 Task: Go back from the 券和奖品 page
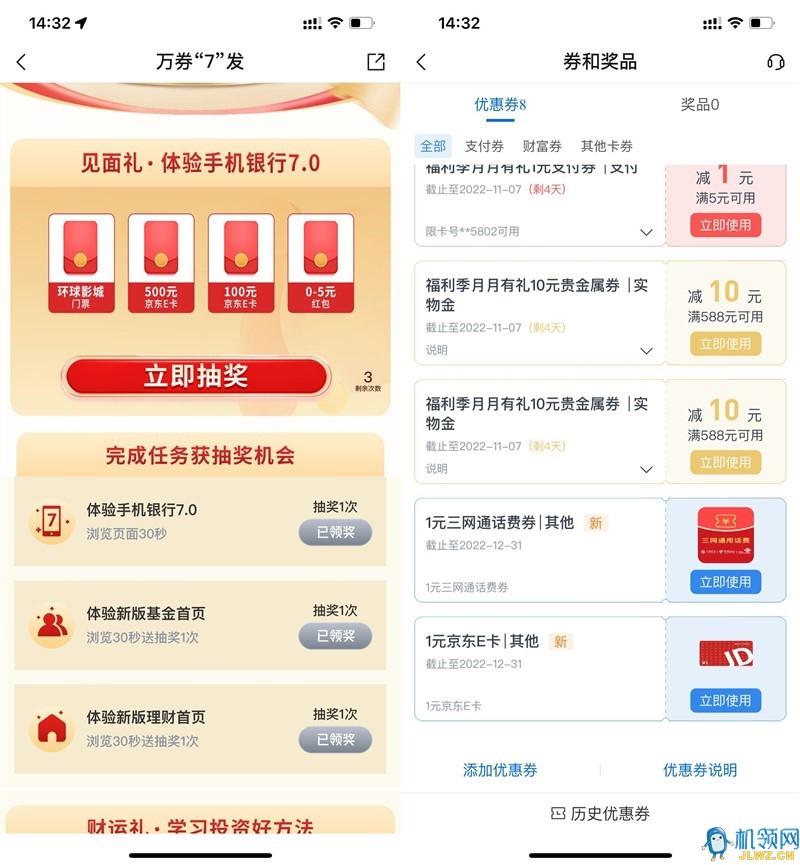[421, 62]
